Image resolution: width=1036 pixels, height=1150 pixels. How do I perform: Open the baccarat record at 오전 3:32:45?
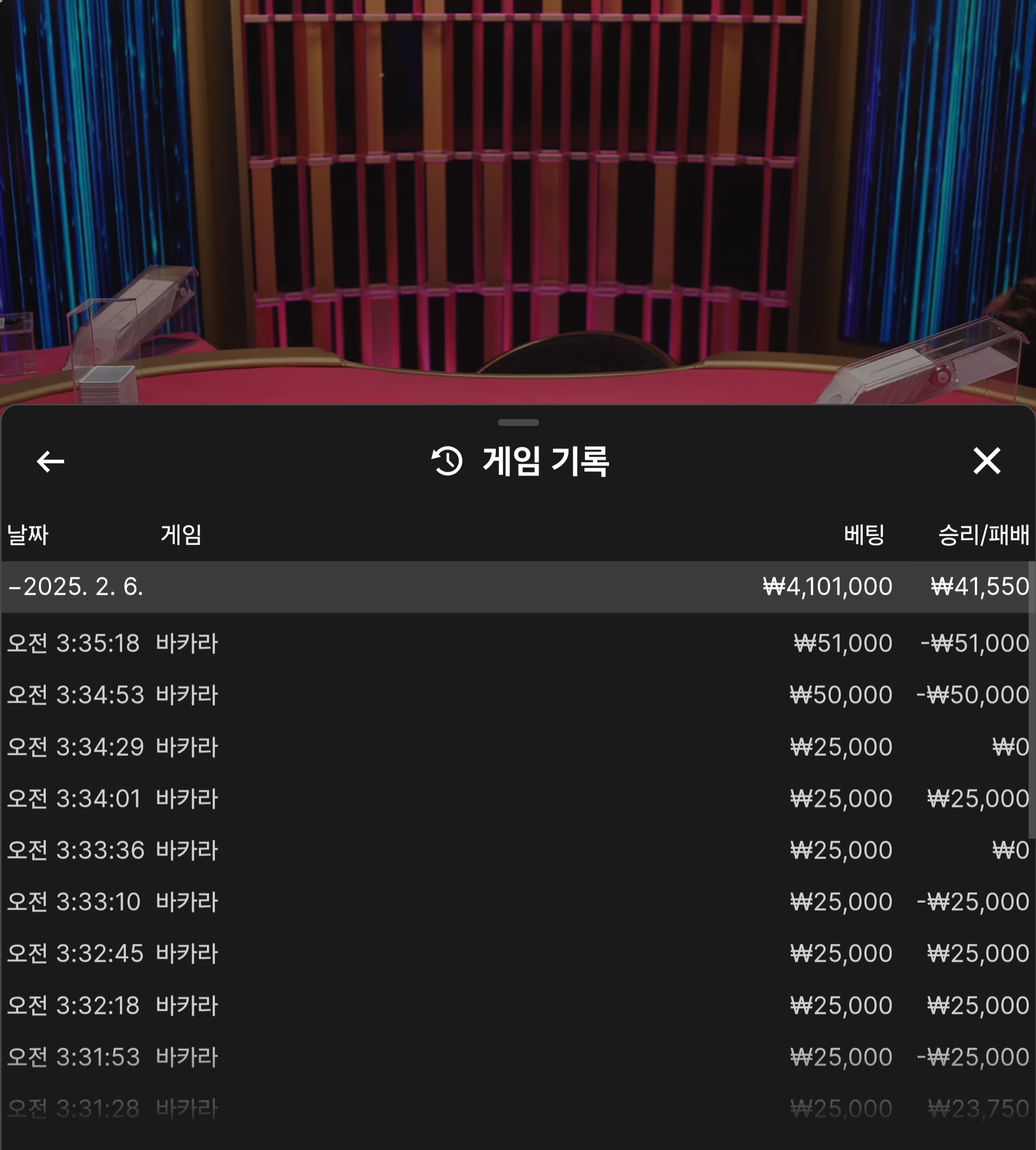click(517, 954)
